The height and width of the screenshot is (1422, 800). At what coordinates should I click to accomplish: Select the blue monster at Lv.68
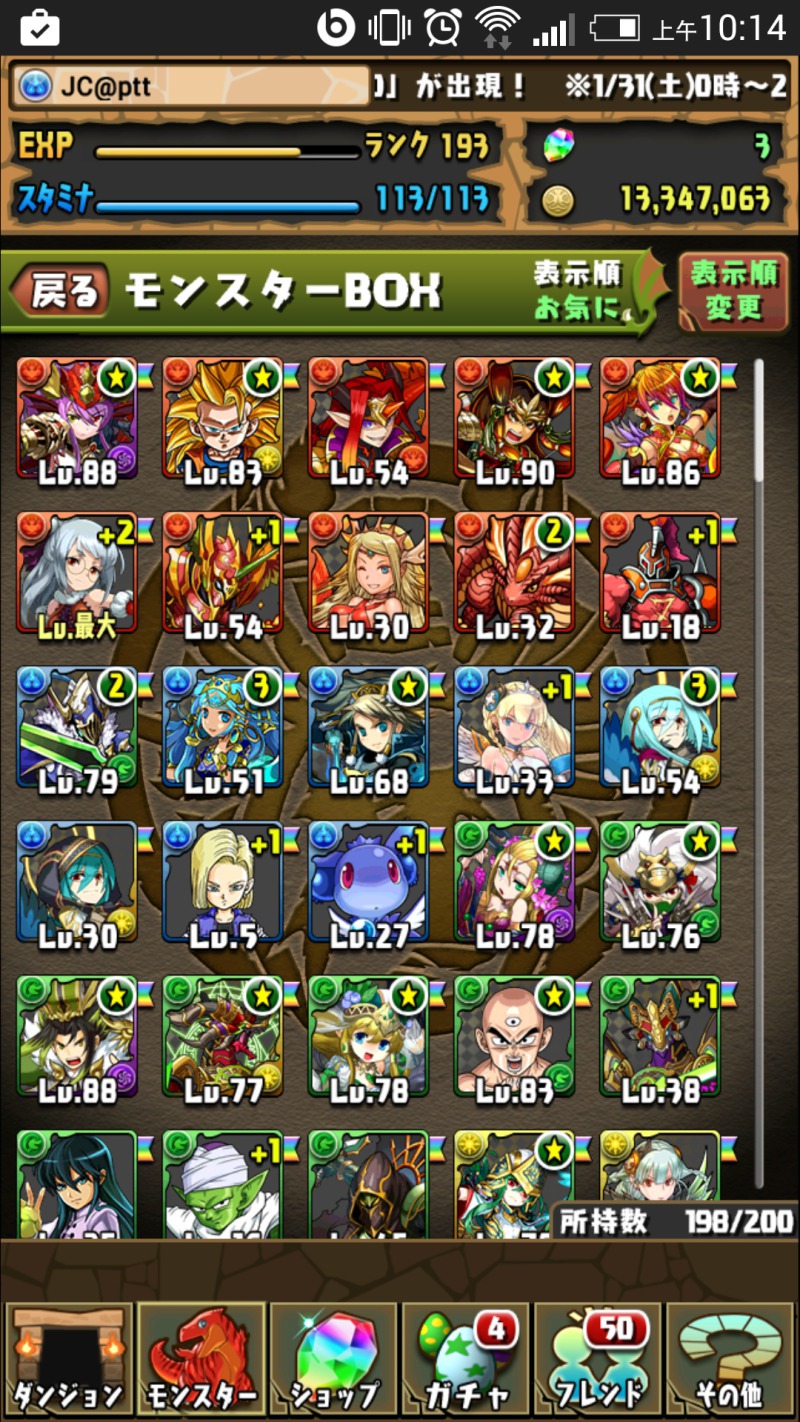pyautogui.click(x=370, y=728)
